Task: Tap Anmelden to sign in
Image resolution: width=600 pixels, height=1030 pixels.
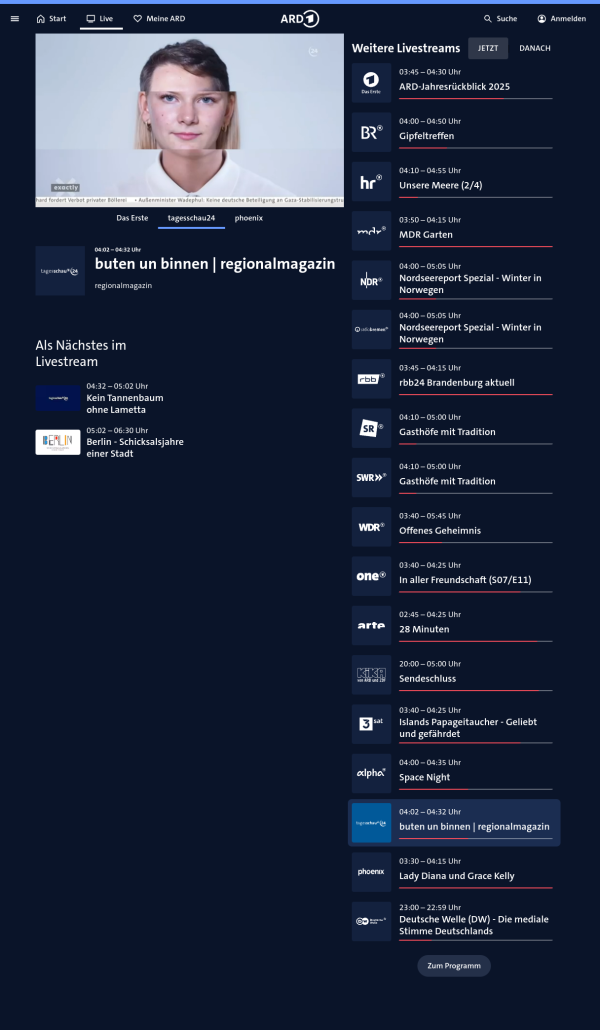Action: point(561,18)
